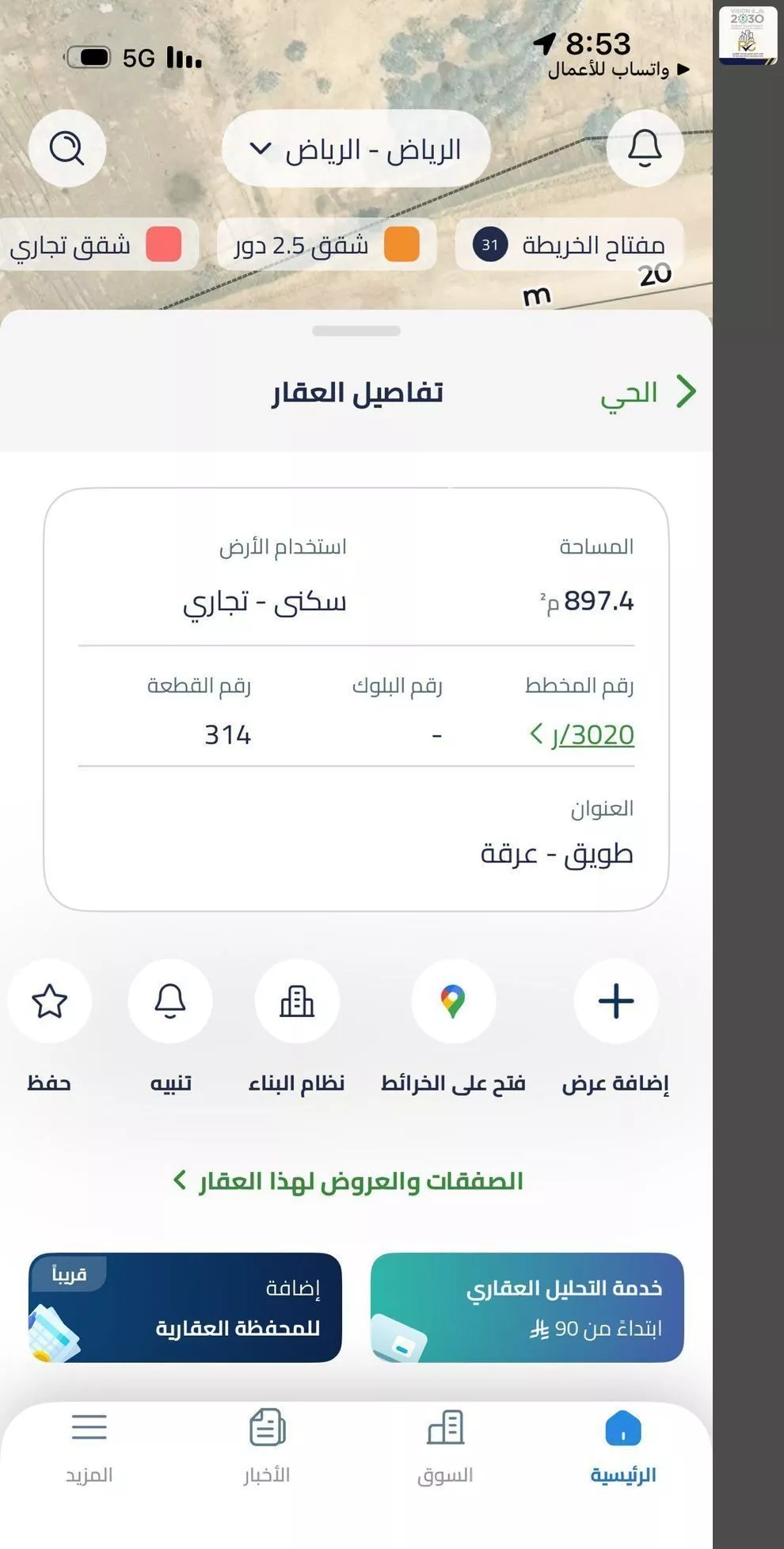Open location in Google Maps pin icon
784x1549 pixels.
point(452,1001)
